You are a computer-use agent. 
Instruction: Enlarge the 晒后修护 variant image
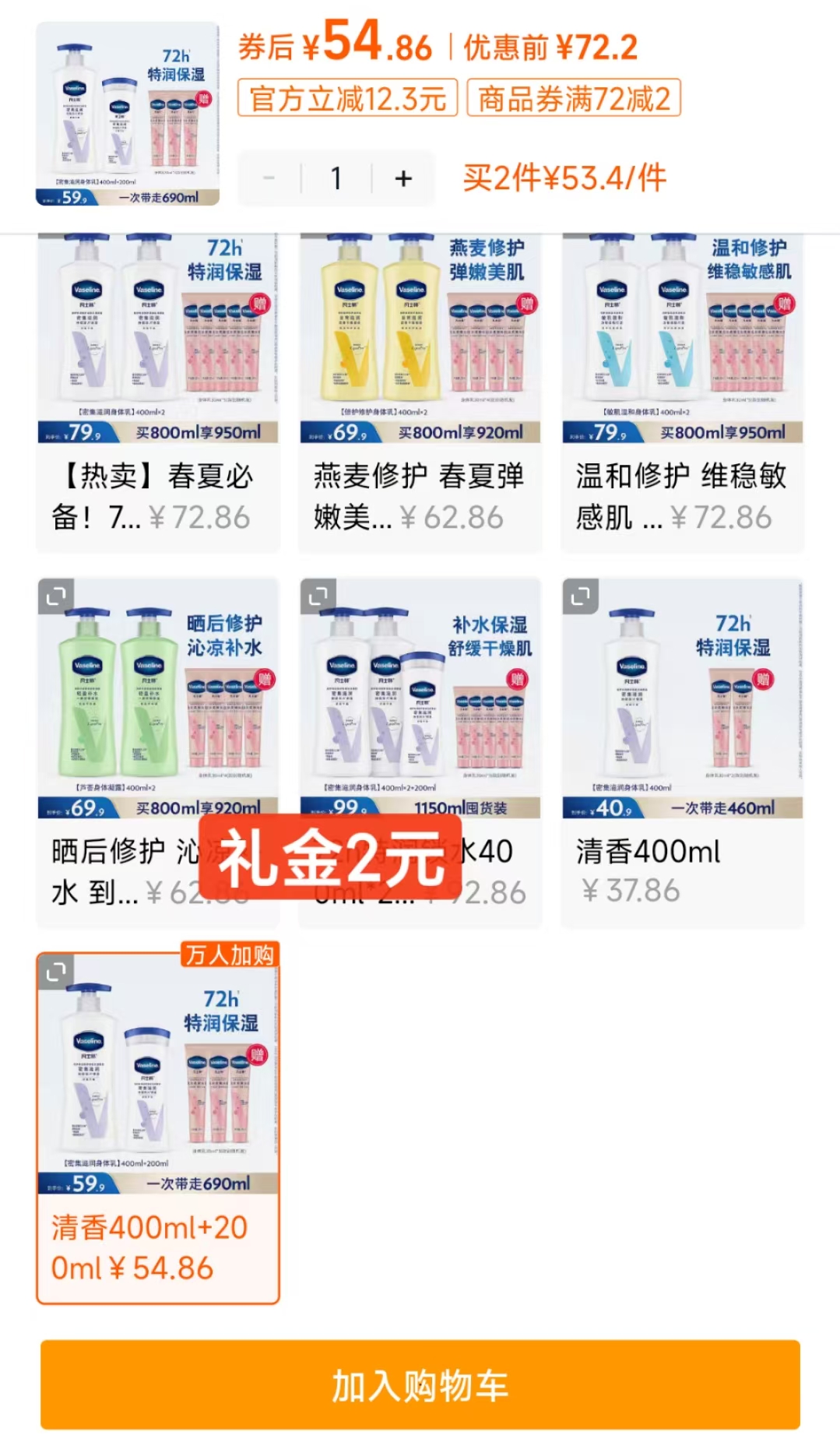(56, 596)
